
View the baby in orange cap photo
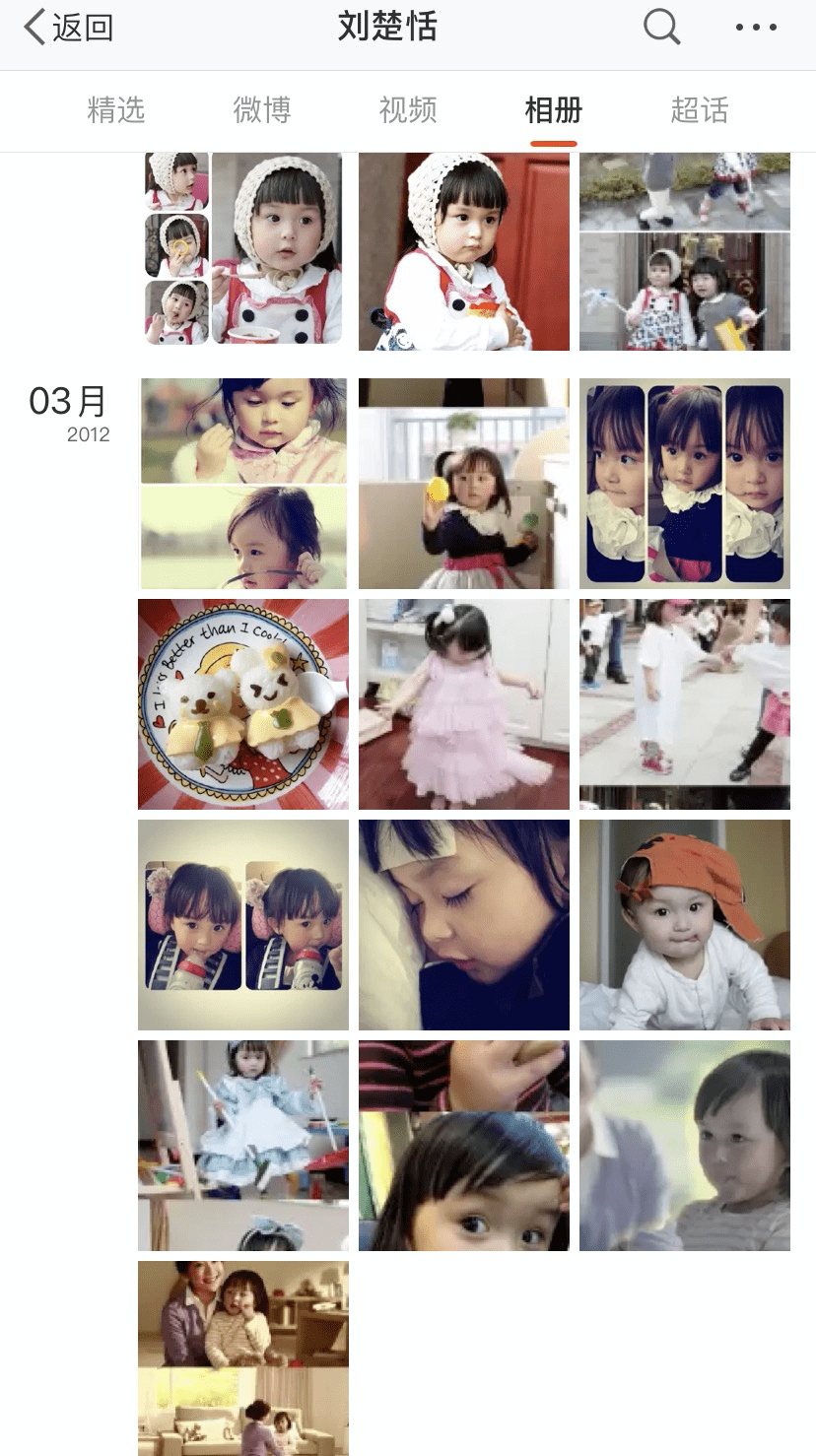click(685, 925)
